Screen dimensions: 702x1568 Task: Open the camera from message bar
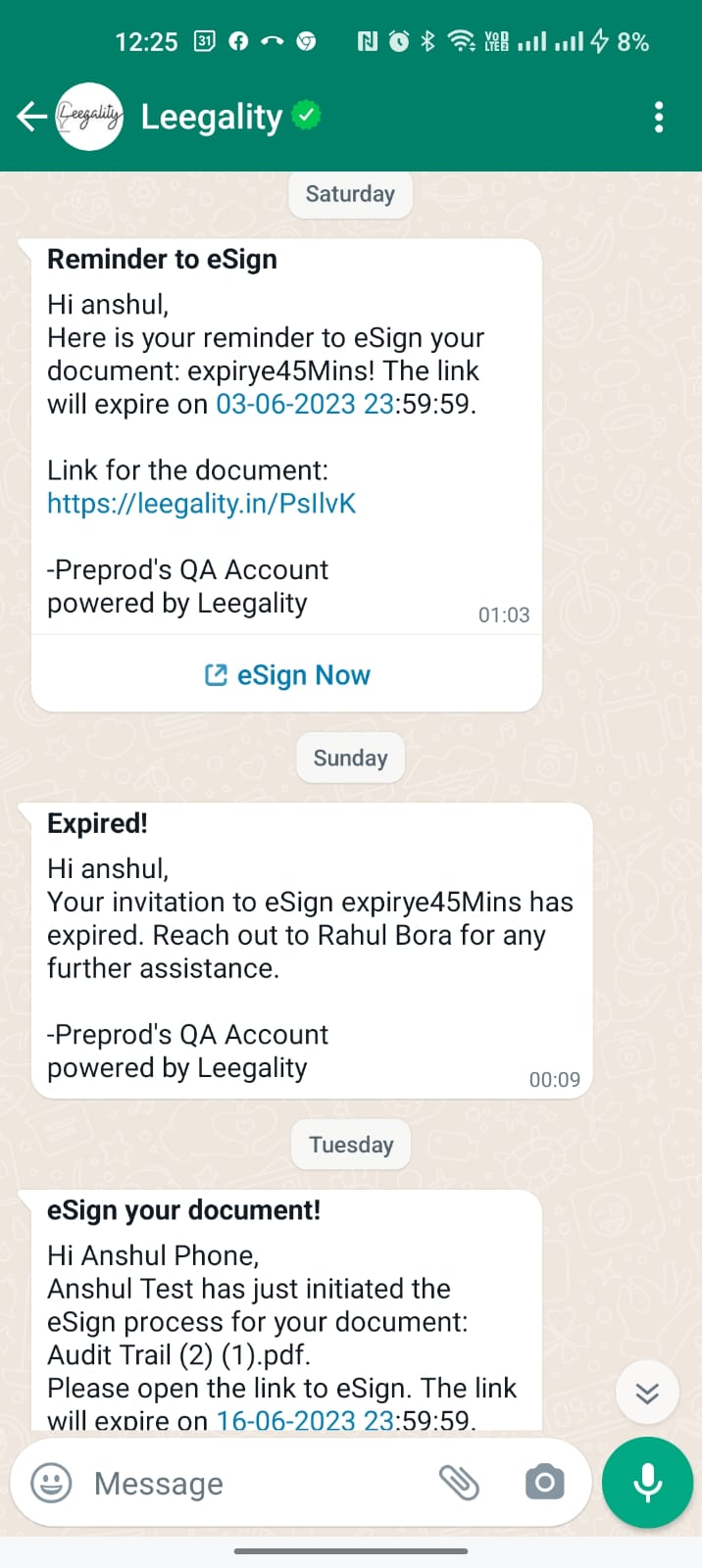point(544,1483)
